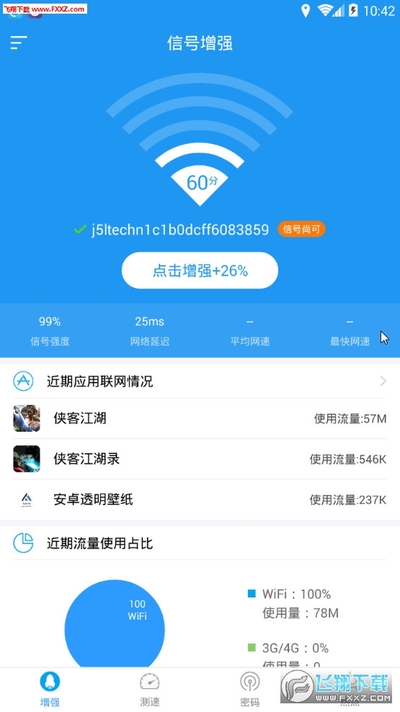Image resolution: width=400 pixels, height=712 pixels.
Task: Switch to the 测速 tab
Action: [149, 690]
